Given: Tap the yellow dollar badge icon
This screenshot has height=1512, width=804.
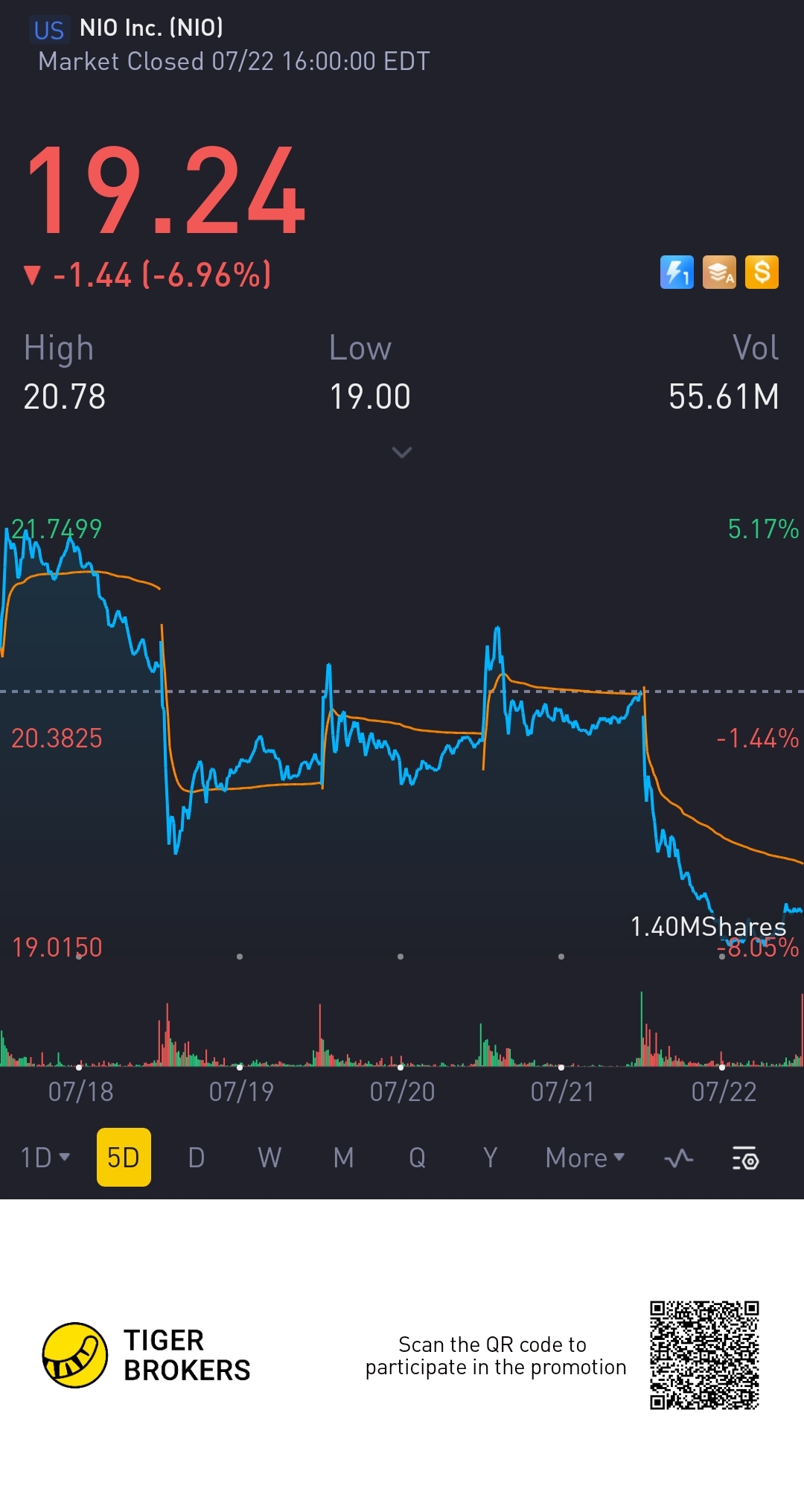Looking at the screenshot, I should (762, 272).
